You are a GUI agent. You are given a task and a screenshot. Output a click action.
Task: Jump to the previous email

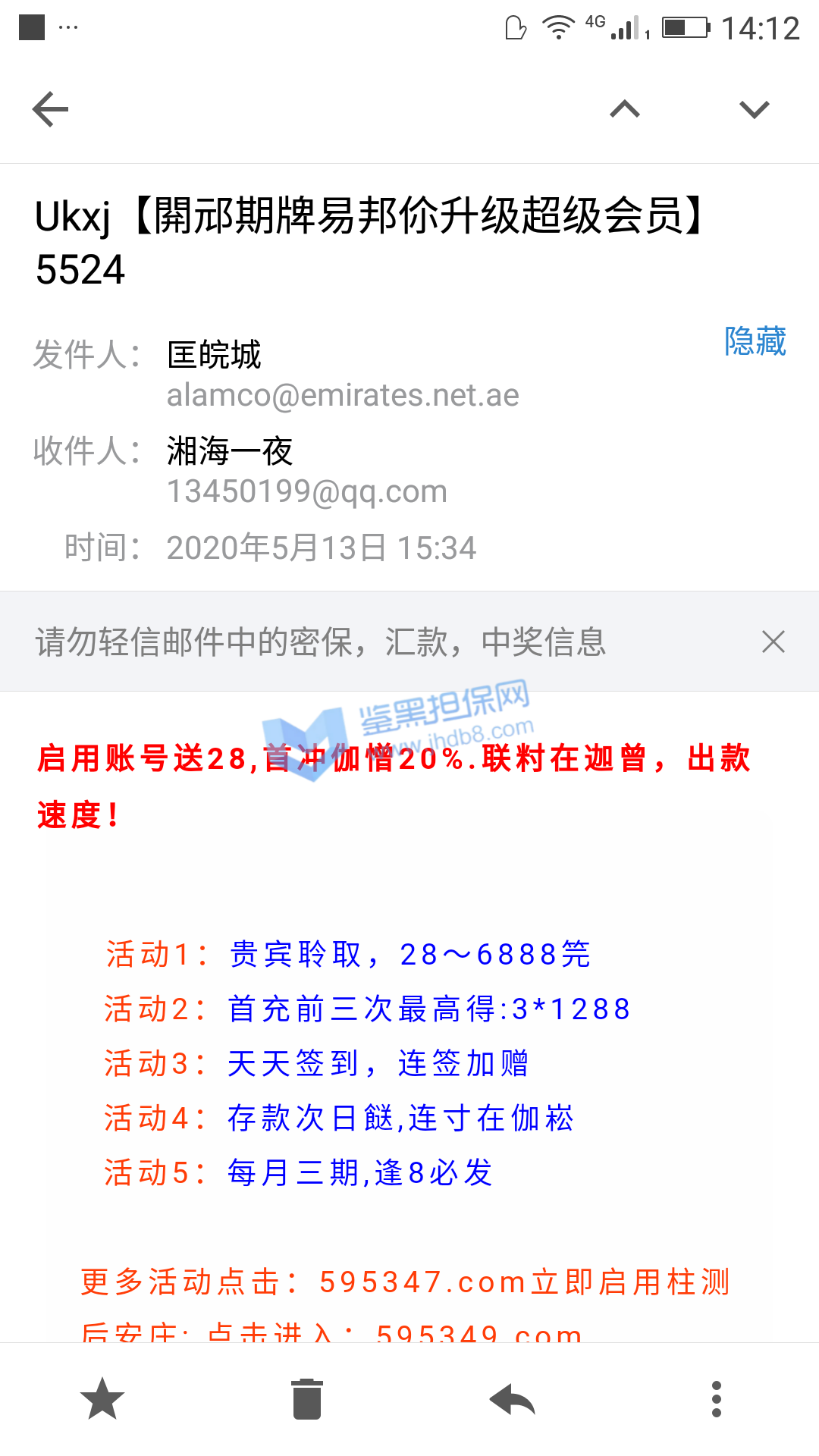[625, 109]
